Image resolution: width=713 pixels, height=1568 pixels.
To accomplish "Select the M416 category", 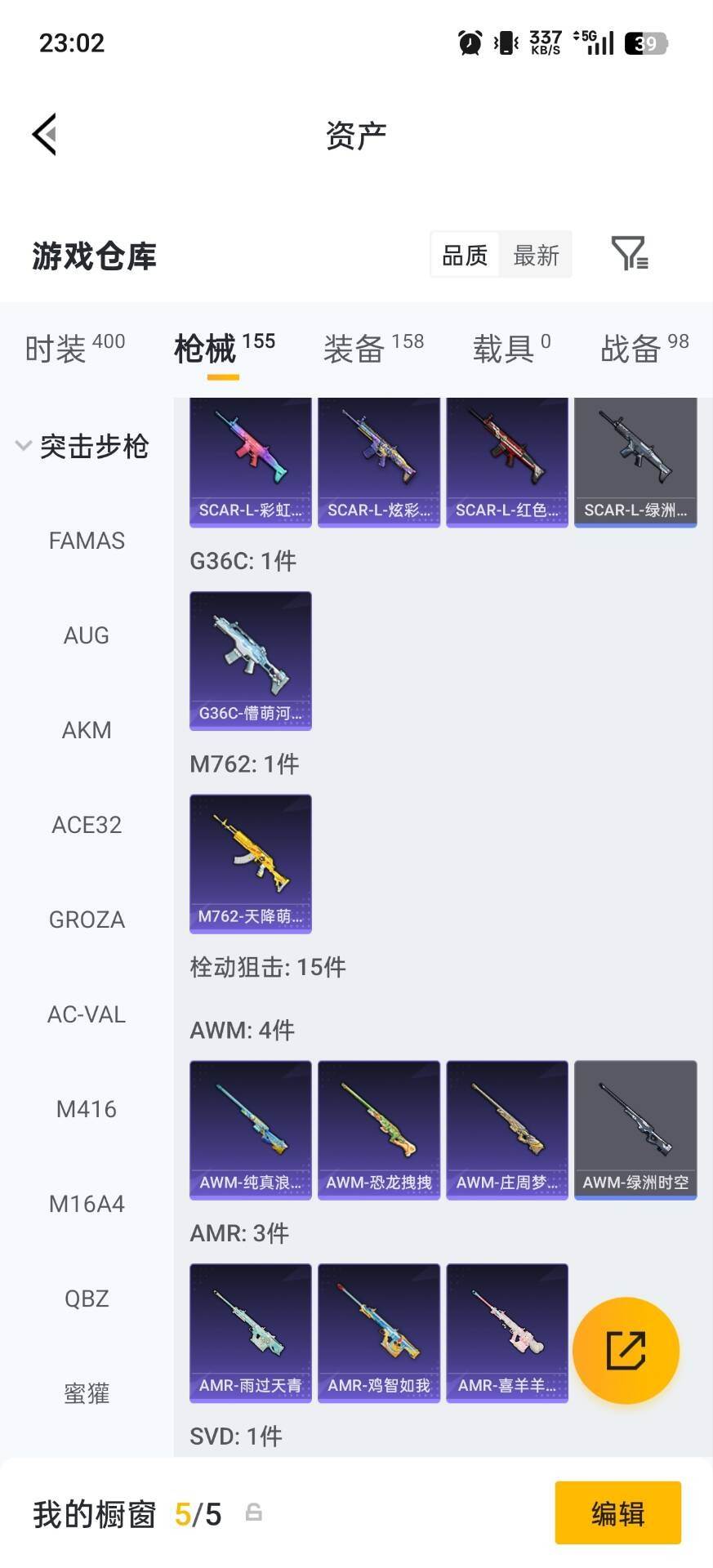I will (x=87, y=1108).
